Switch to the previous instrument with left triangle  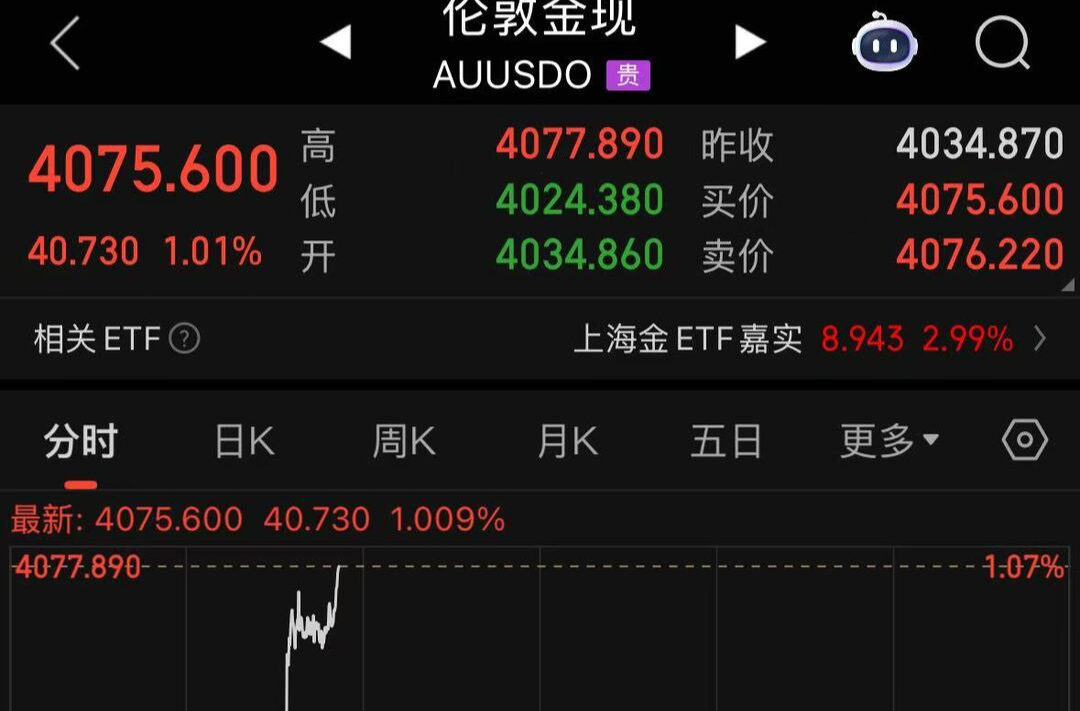(x=335, y=42)
